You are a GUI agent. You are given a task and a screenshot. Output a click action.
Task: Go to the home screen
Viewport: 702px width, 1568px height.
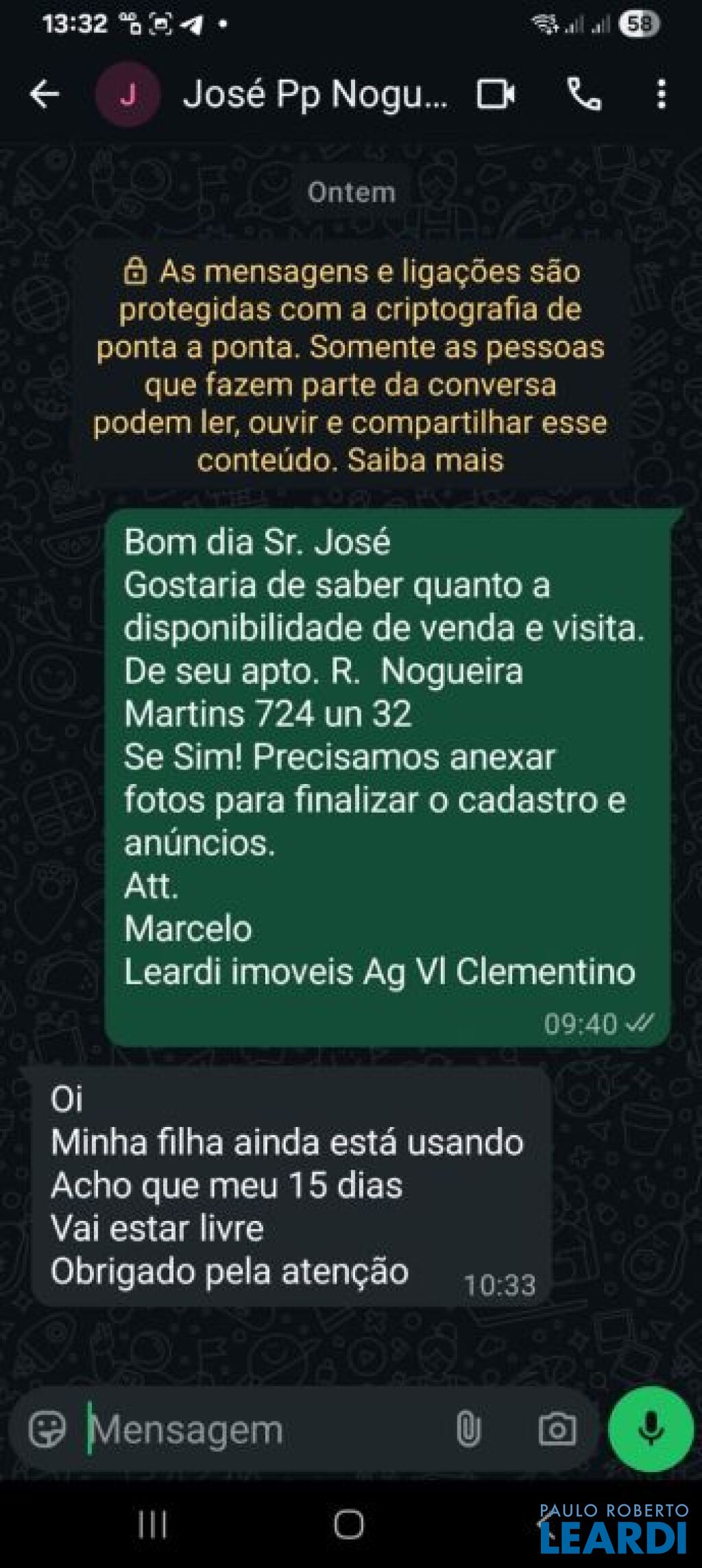click(x=349, y=1525)
